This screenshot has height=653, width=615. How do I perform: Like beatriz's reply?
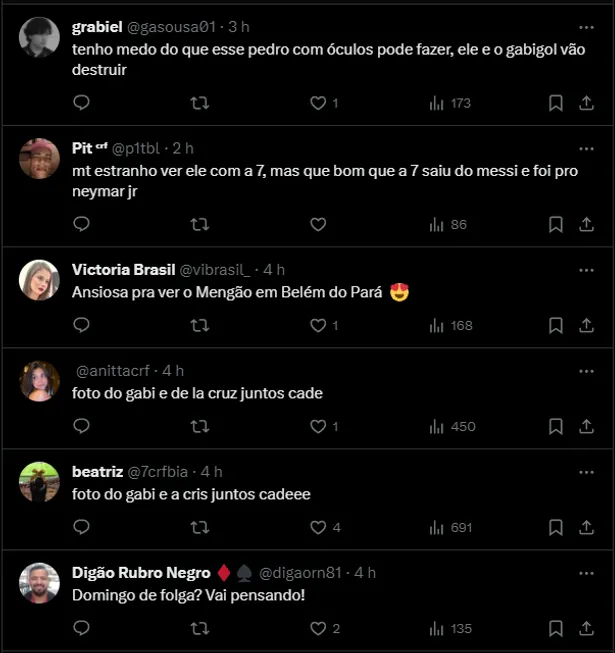click(318, 527)
